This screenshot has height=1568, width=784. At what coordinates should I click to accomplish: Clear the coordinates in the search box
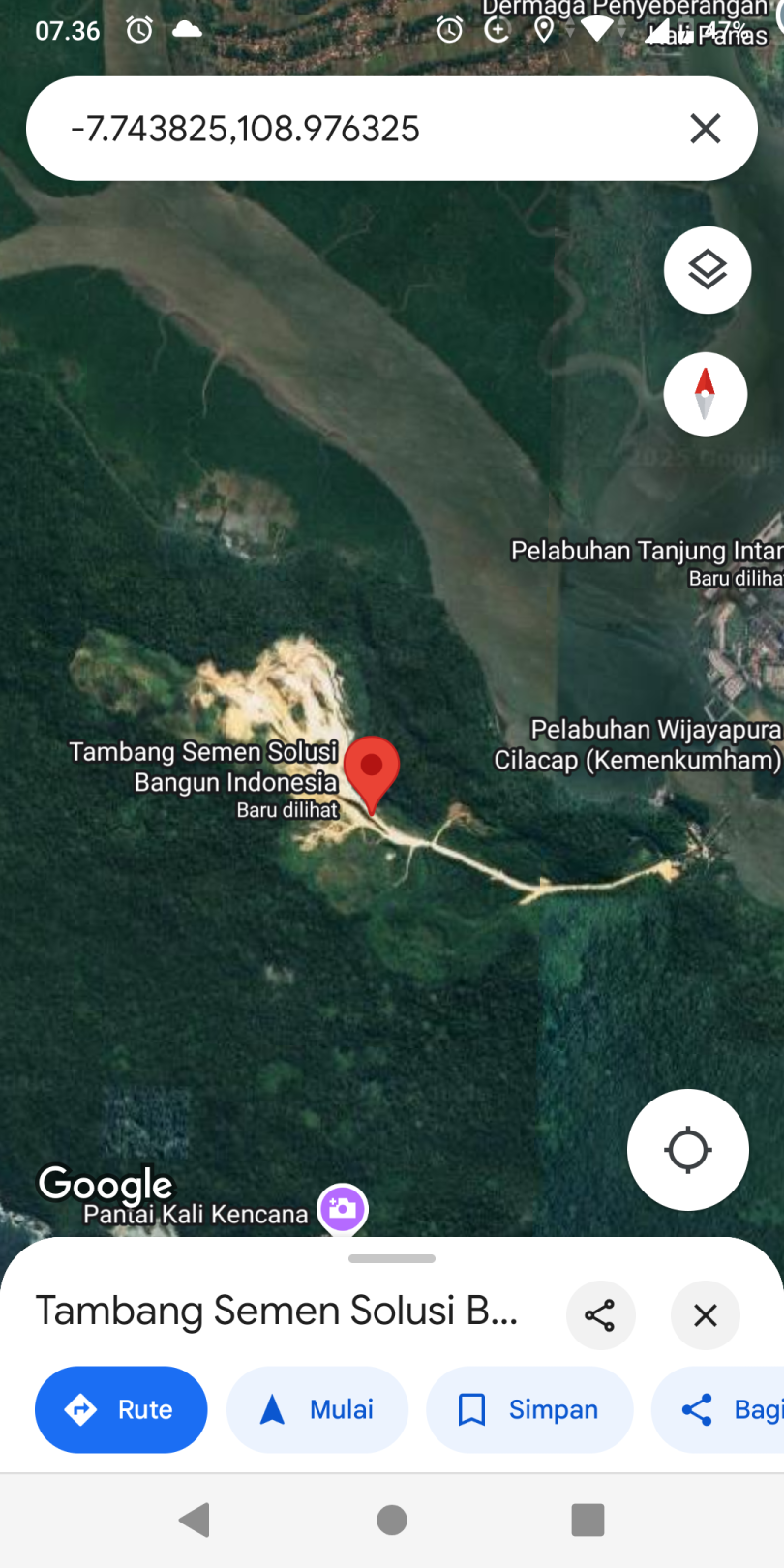click(706, 129)
